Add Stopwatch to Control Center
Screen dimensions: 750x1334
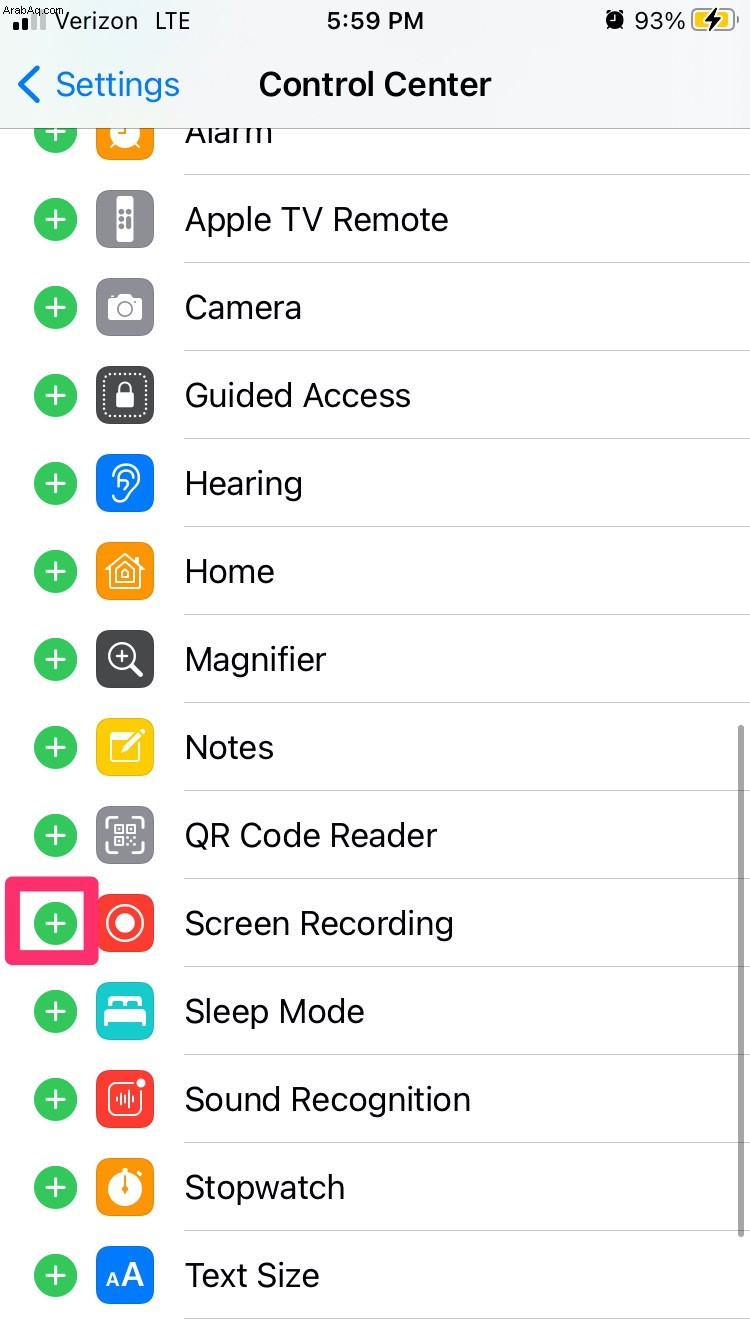(56, 1187)
